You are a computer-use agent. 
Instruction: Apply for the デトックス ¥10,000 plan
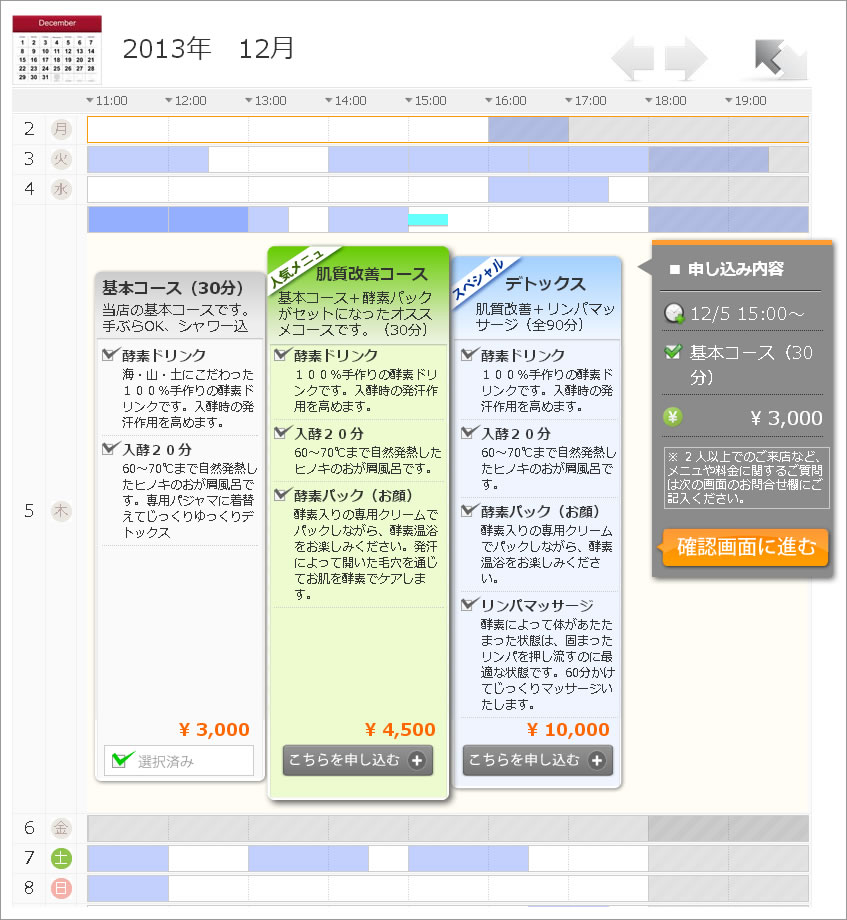[x=538, y=760]
